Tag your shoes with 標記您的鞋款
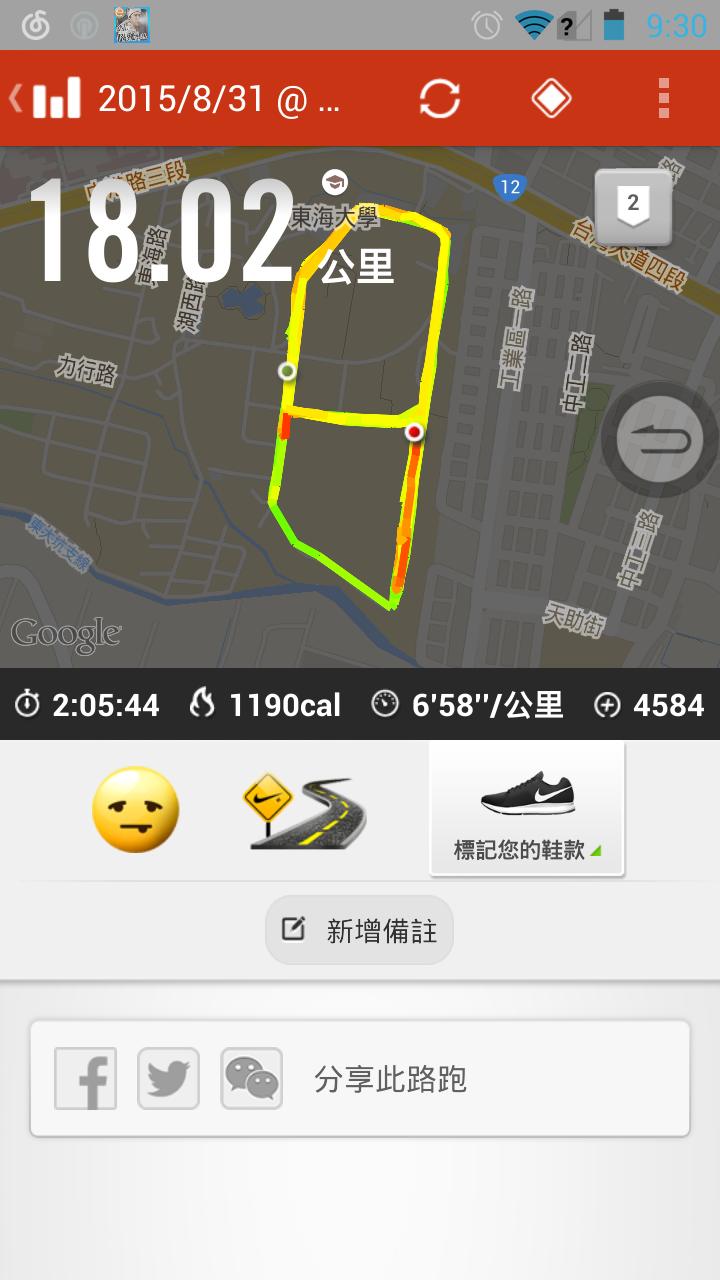 point(527,812)
